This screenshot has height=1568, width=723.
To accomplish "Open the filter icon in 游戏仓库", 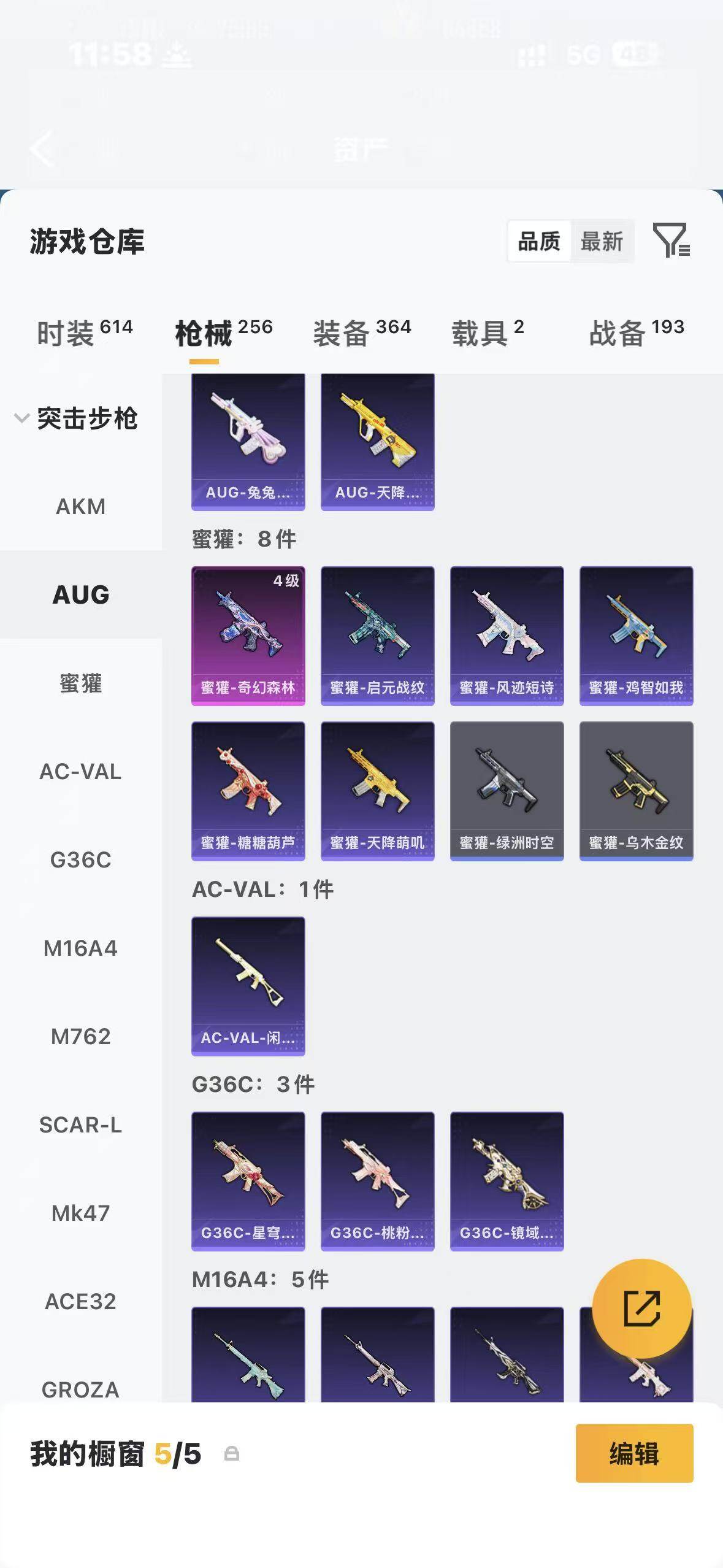I will (x=671, y=240).
